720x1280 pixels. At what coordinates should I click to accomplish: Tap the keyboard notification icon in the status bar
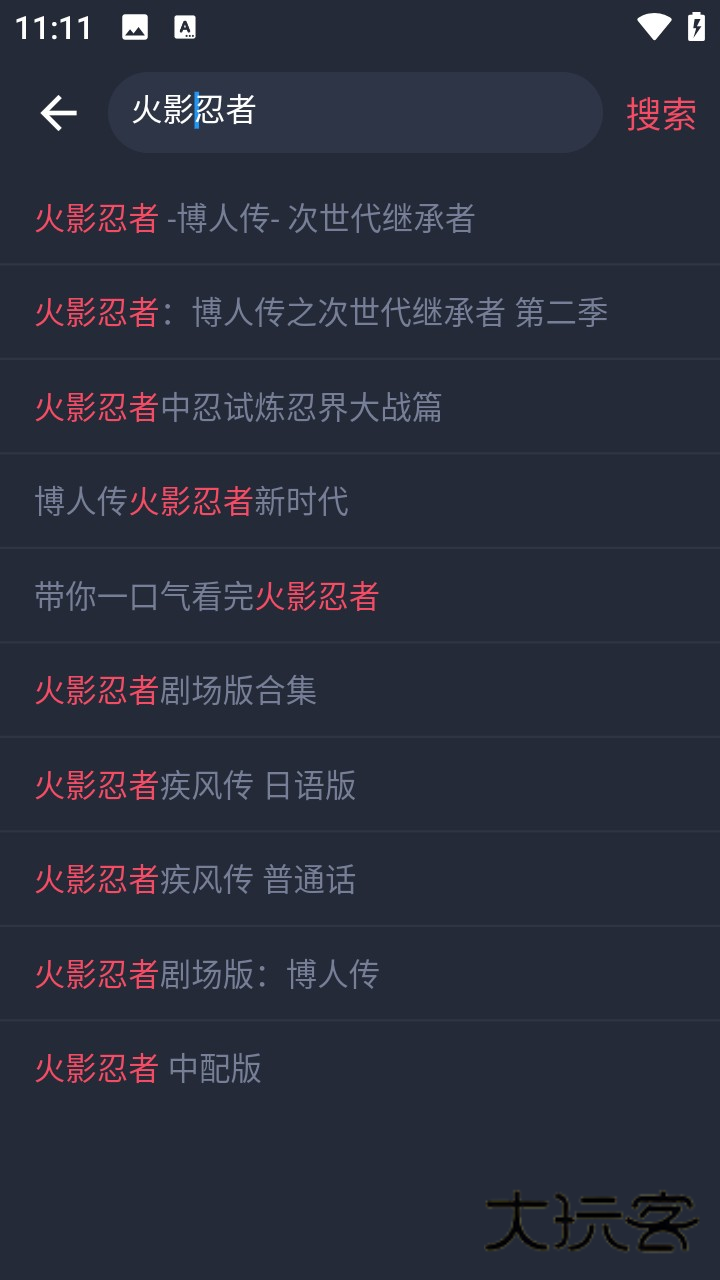183,27
